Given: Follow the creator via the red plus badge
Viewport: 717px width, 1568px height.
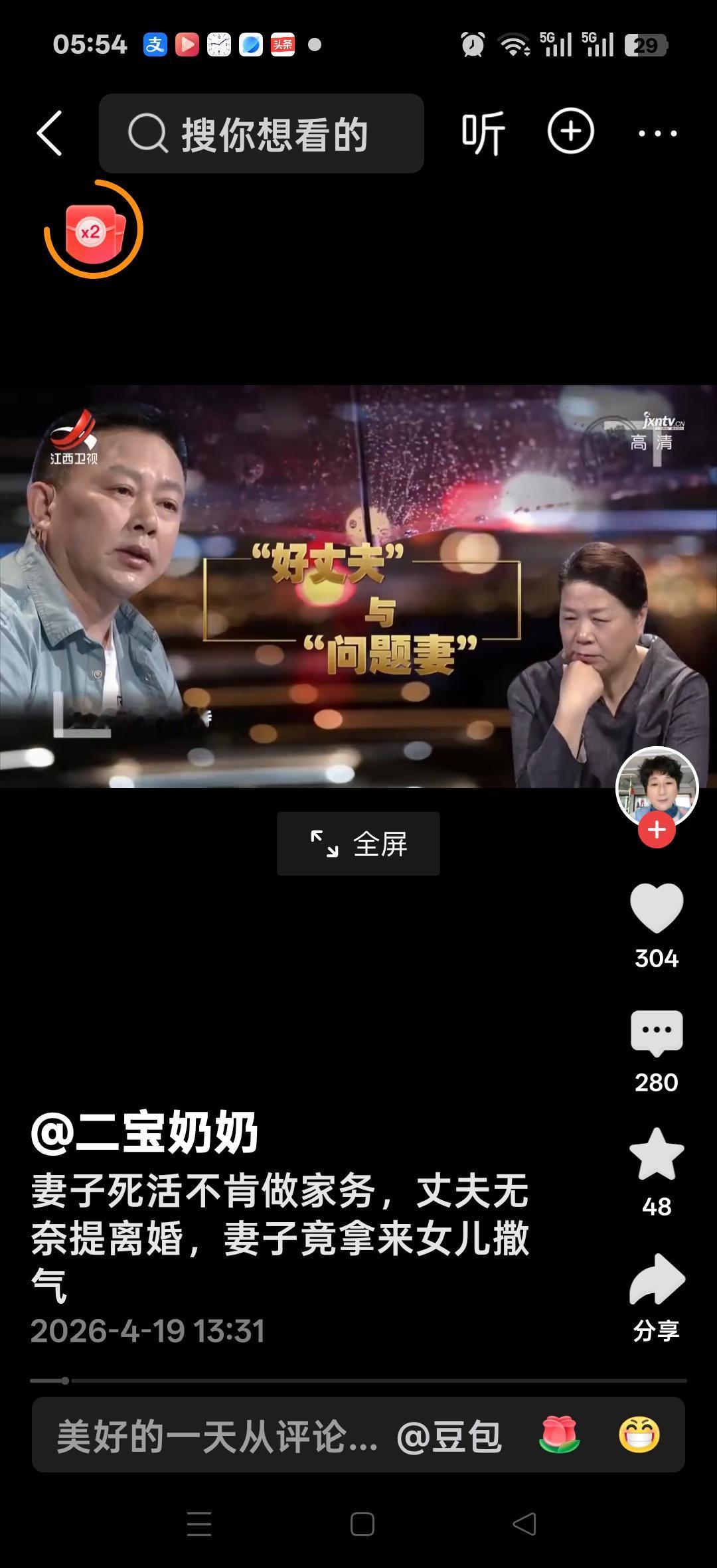Looking at the screenshot, I should [x=656, y=829].
